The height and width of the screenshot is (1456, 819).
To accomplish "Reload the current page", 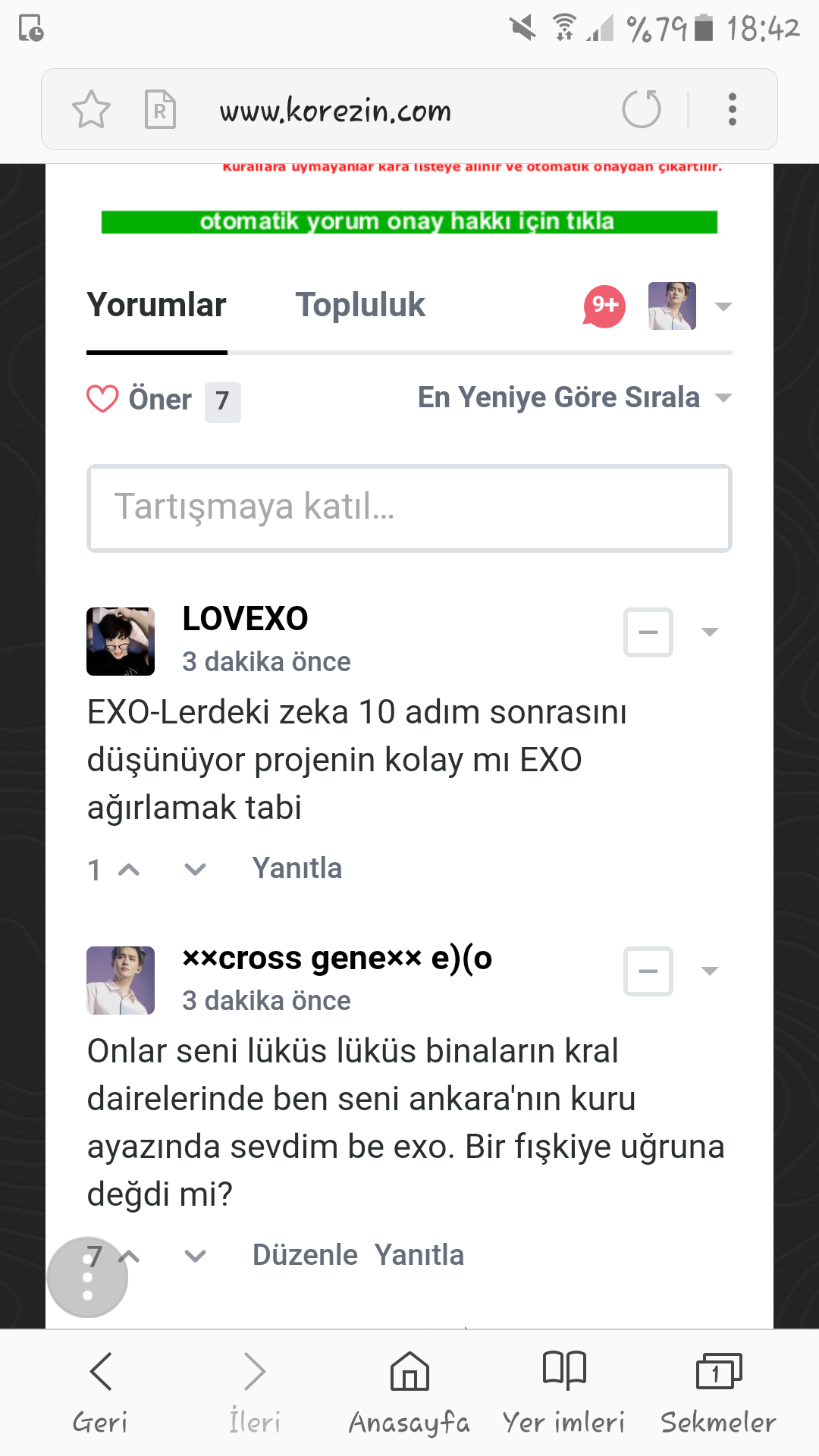I will tap(642, 109).
